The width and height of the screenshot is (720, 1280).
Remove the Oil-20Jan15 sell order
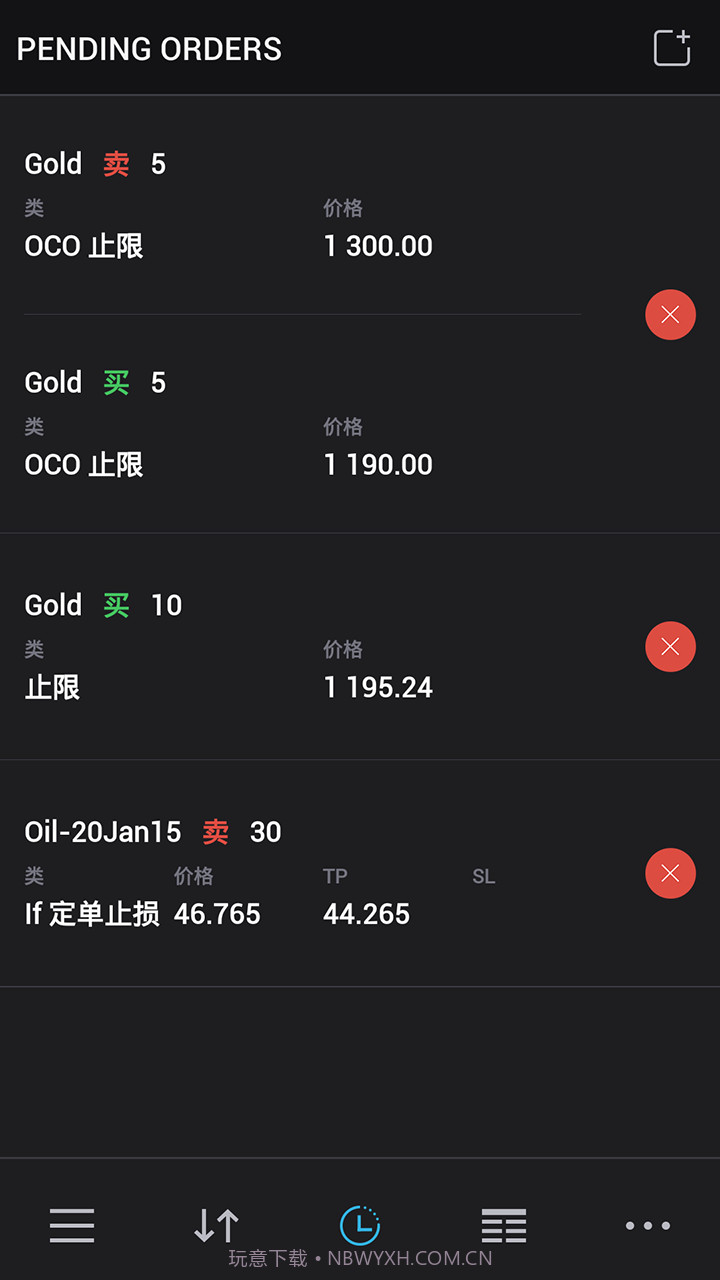coord(670,873)
